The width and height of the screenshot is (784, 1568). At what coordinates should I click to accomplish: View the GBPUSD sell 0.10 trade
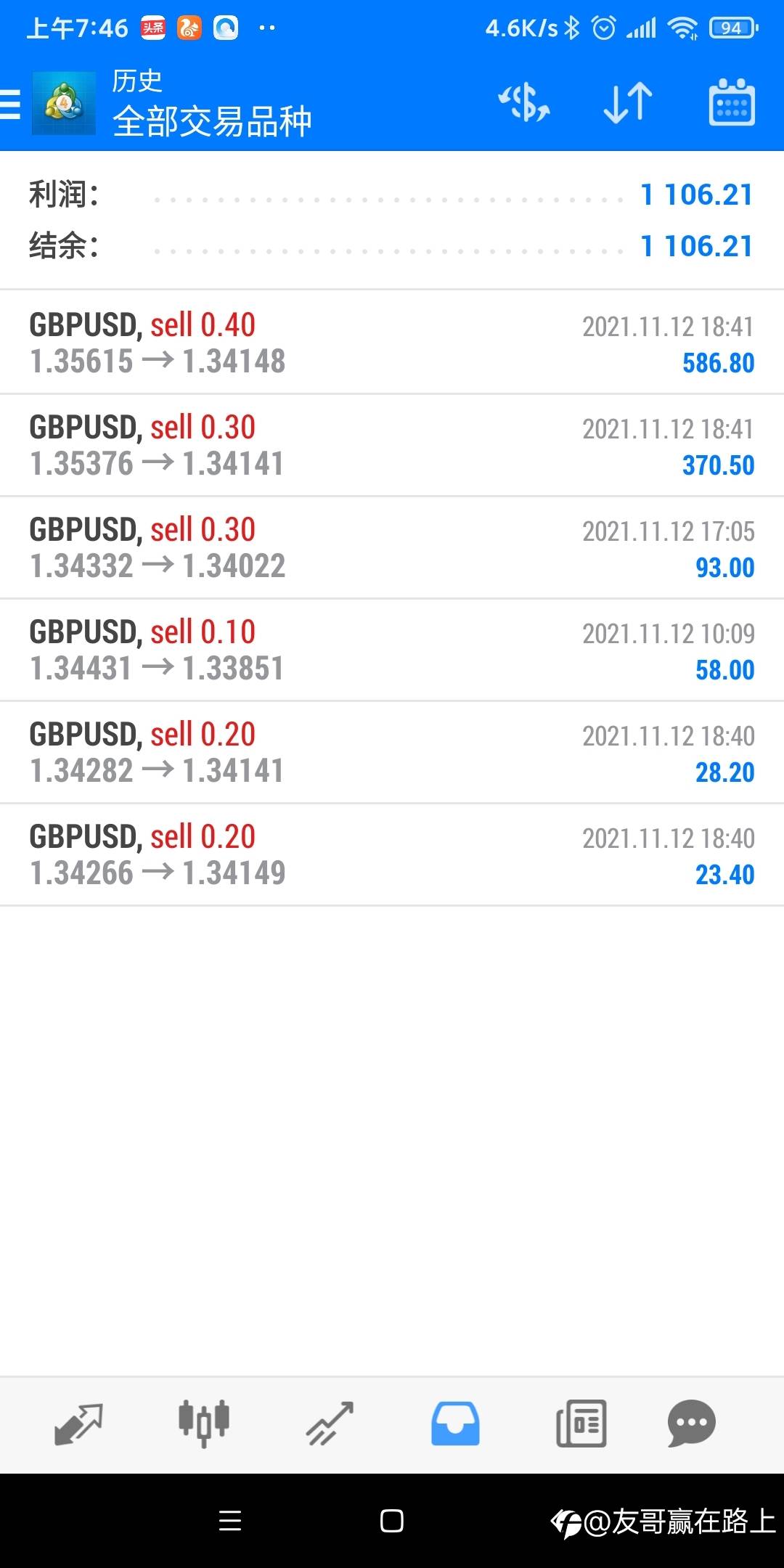click(x=392, y=650)
